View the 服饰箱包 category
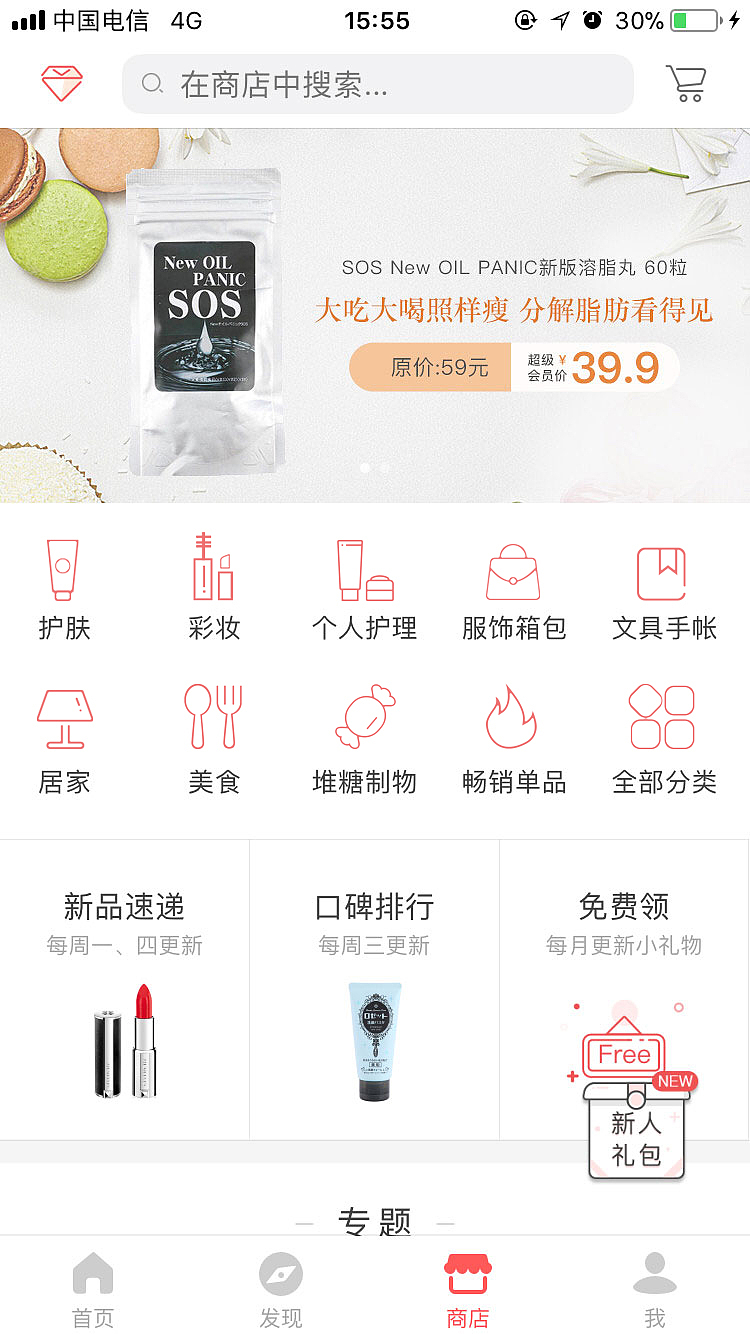Viewport: 750px width, 1334px height. click(514, 588)
